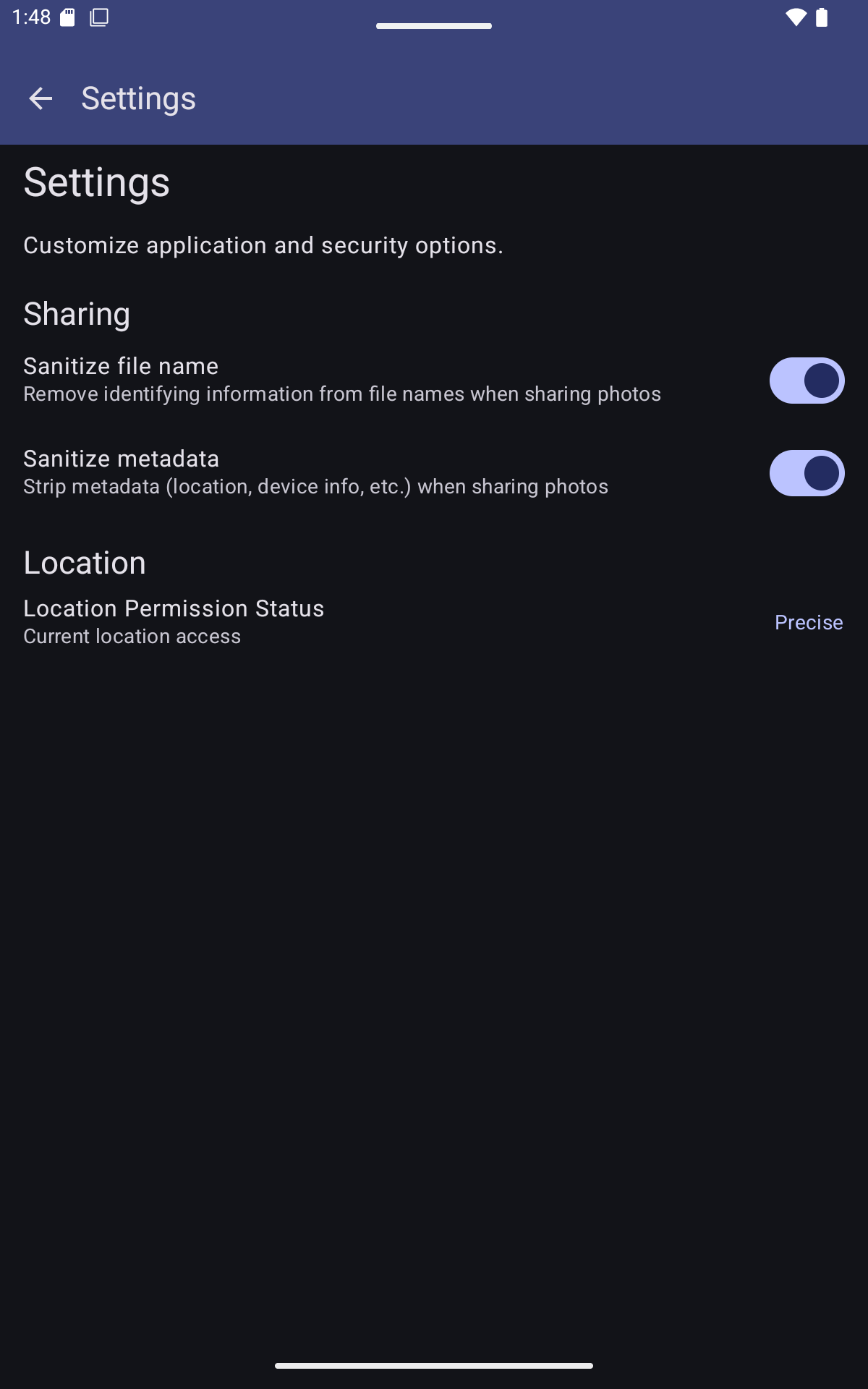Turn off the Sanitize file name switch
The image size is (868, 1389).
[807, 381]
